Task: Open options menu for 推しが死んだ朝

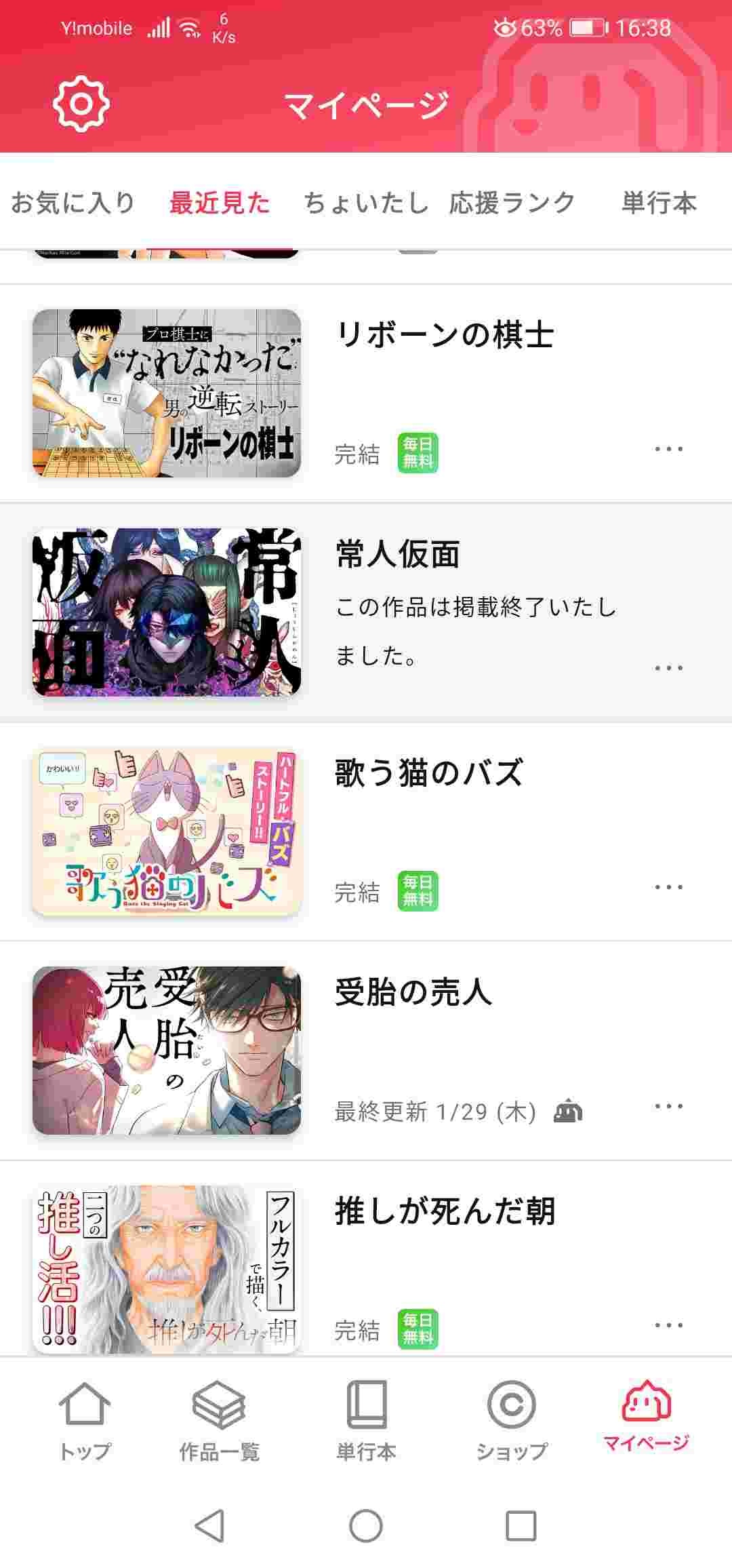Action: pos(668,1325)
